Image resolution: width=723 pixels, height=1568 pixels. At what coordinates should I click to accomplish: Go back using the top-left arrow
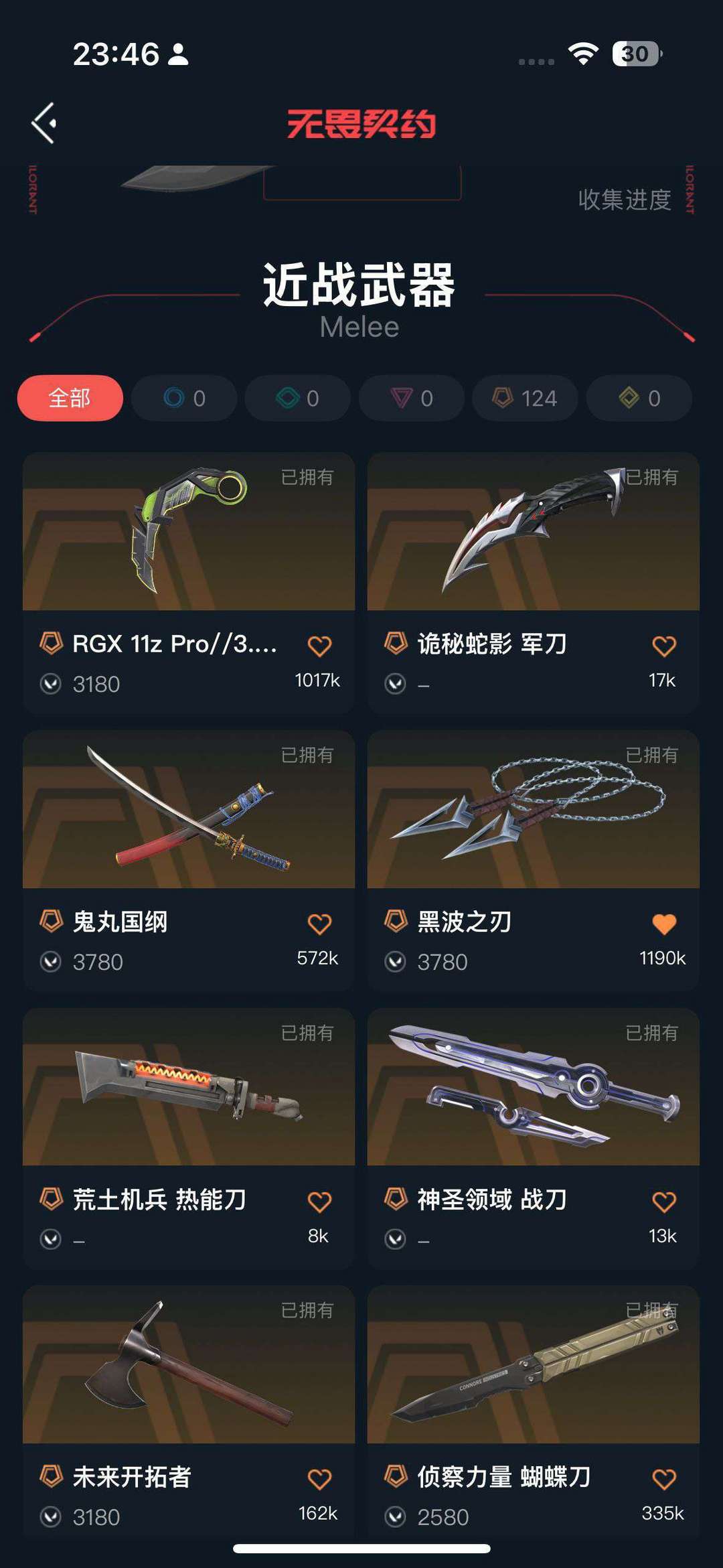(44, 123)
